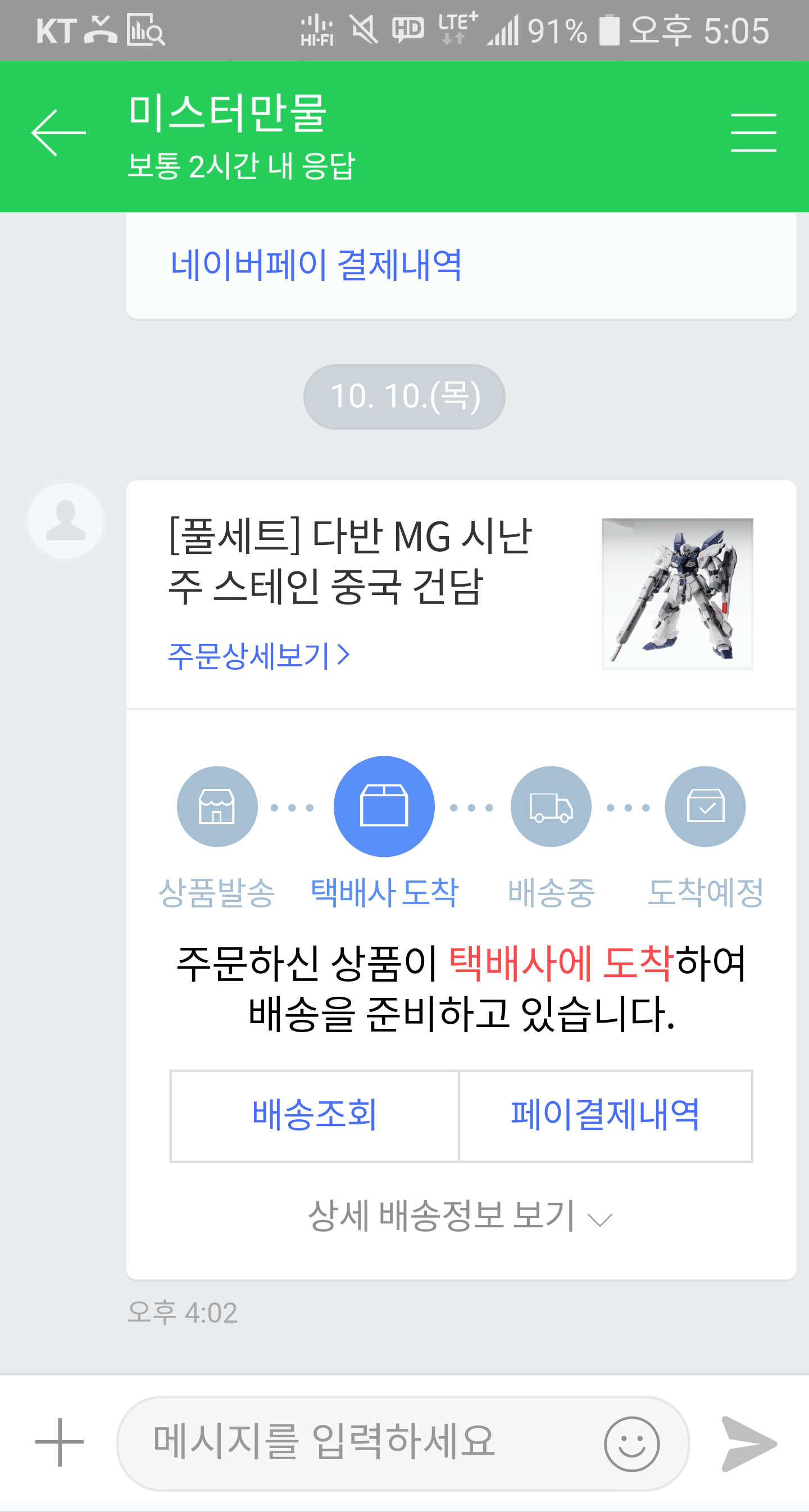Open the emoji picker
The image size is (809, 1512).
pos(631,1443)
